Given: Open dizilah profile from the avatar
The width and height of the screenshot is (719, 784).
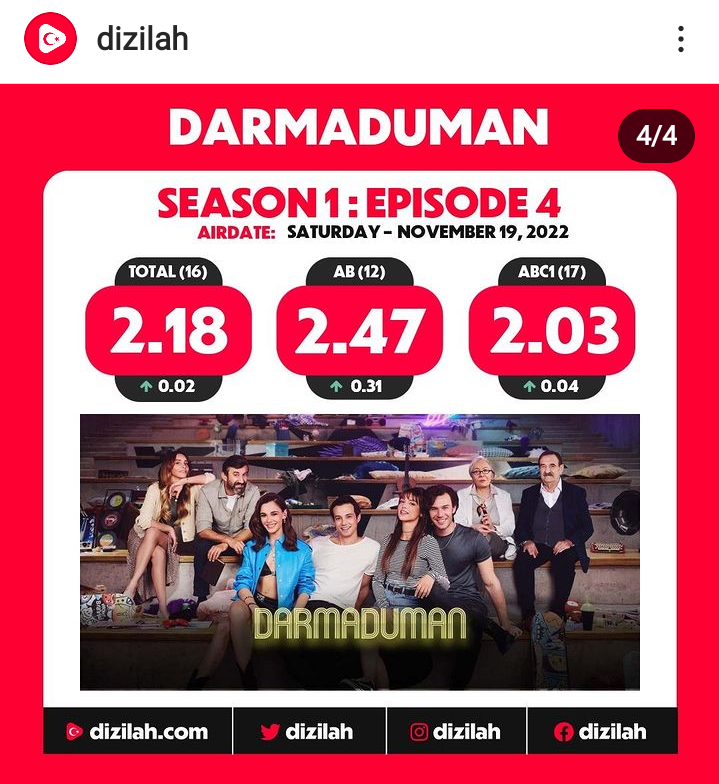Looking at the screenshot, I should pyautogui.click(x=50, y=40).
